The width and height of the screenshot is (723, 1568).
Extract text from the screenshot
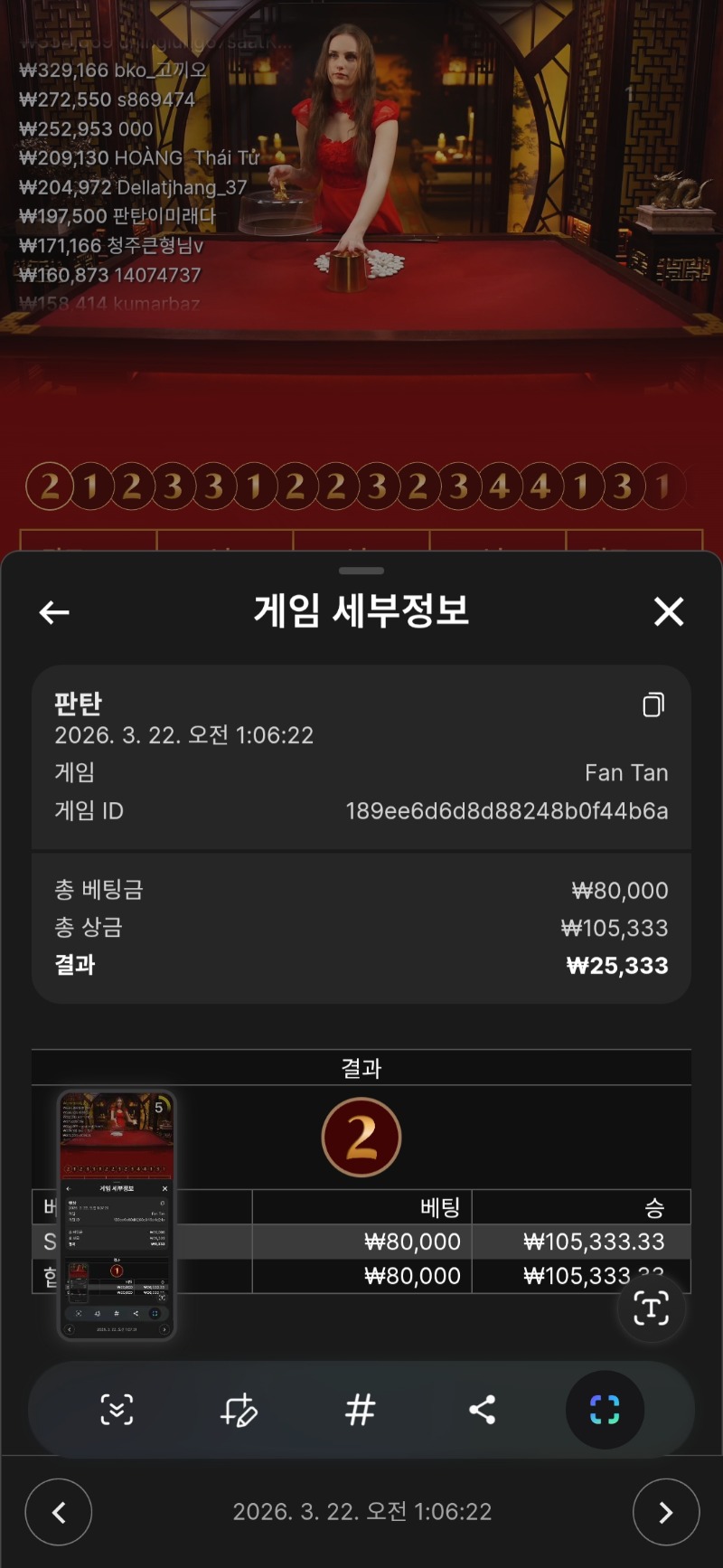(651, 1308)
